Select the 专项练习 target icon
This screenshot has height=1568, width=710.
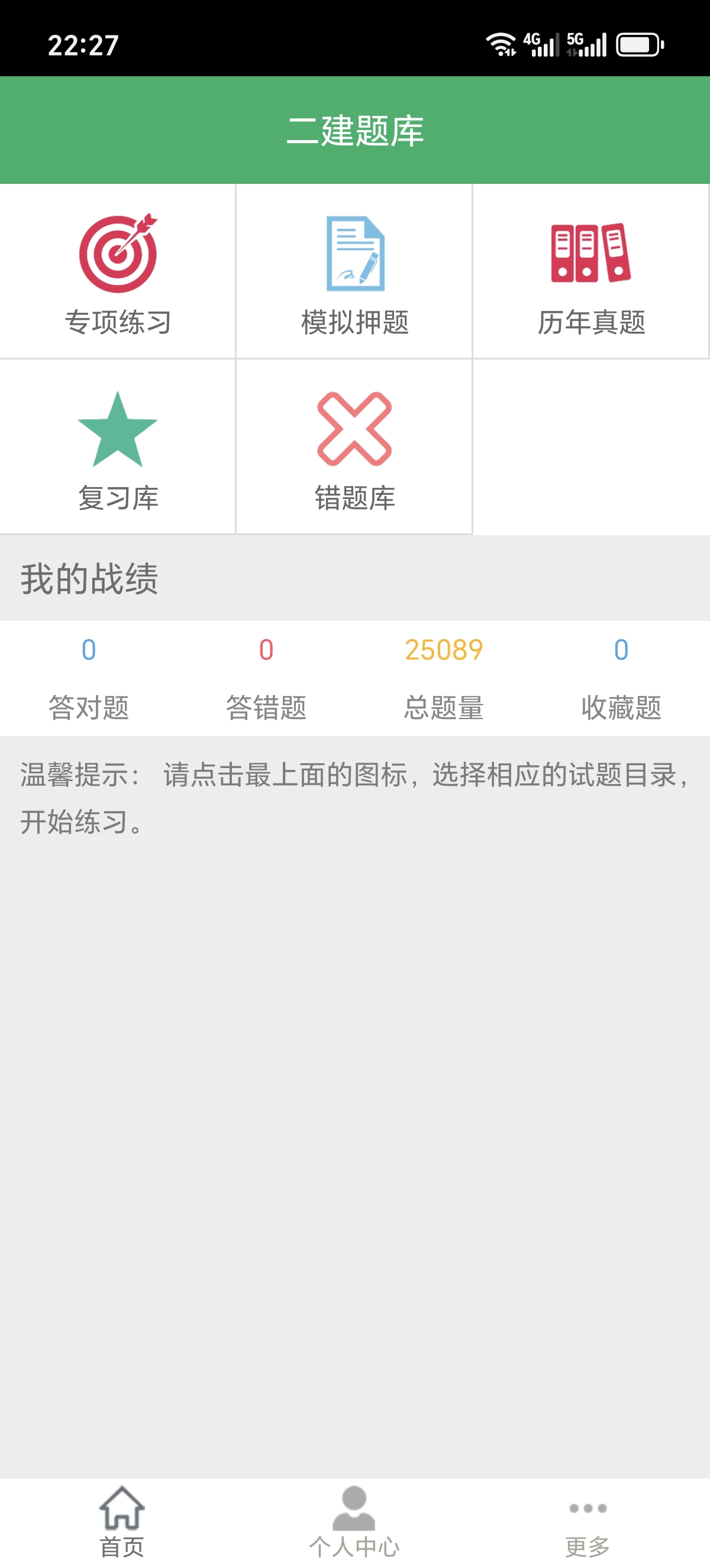click(118, 255)
